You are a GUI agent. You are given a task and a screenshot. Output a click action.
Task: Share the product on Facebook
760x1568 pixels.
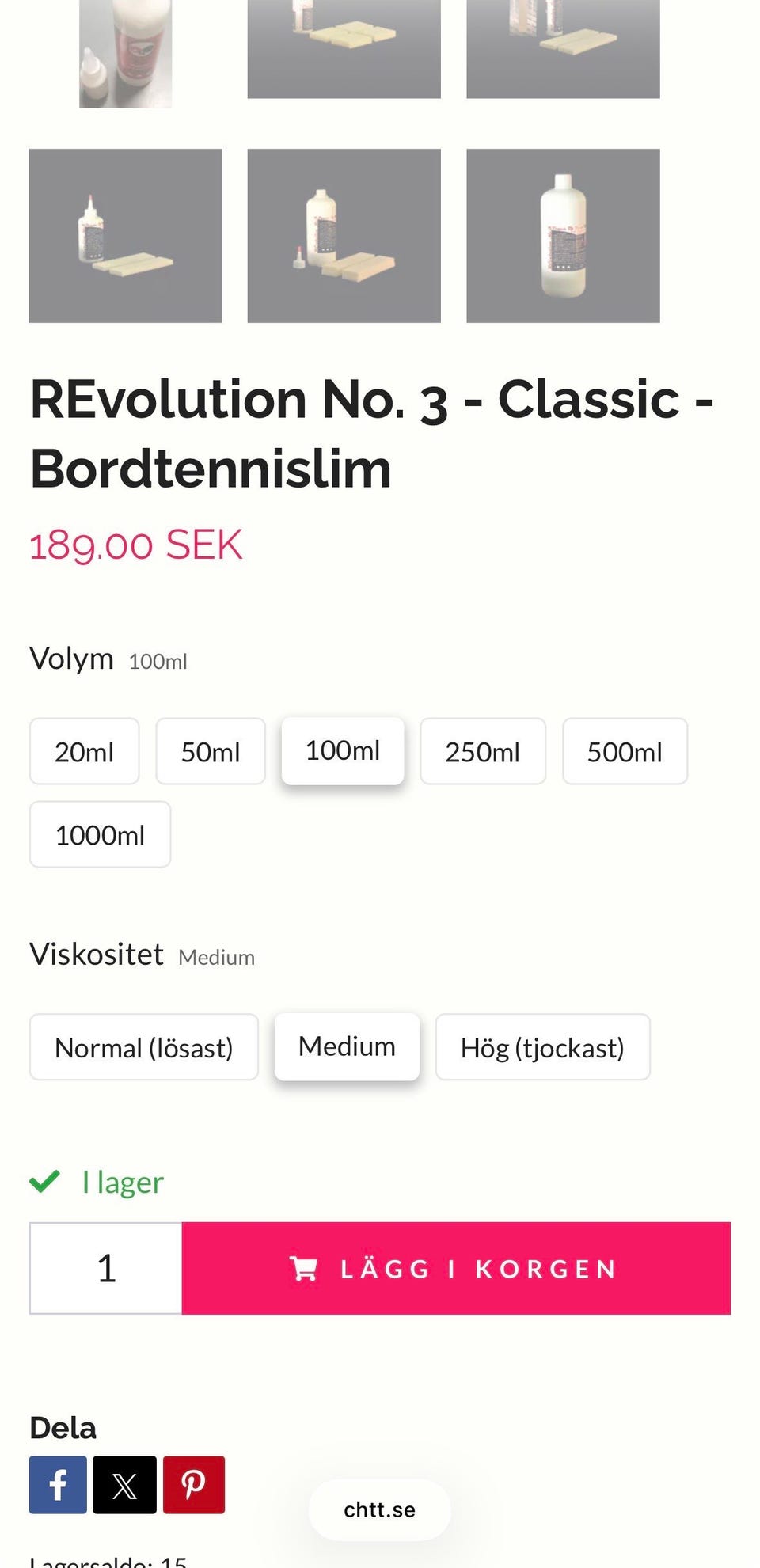(58, 1484)
